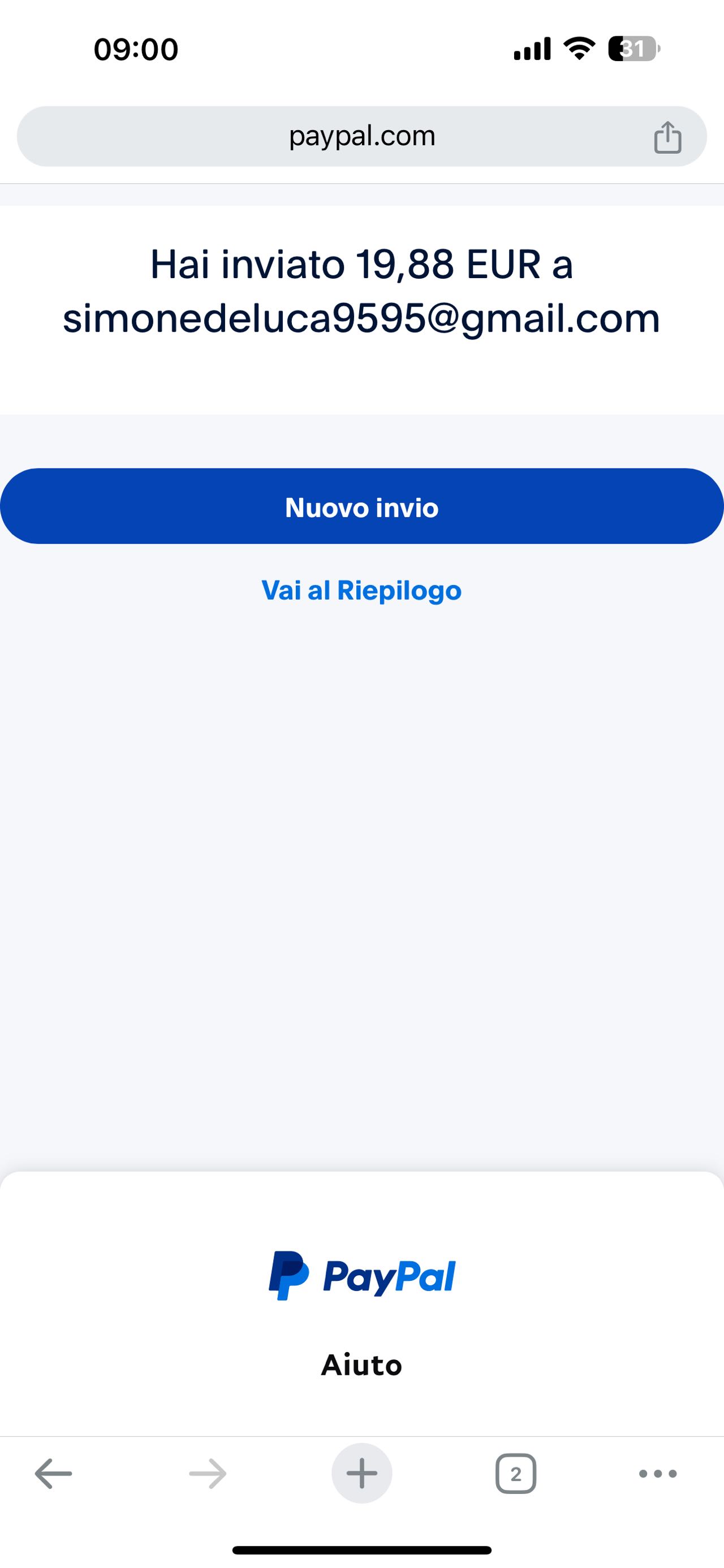The width and height of the screenshot is (724, 1568).
Task: Open the browser overflow menu
Action: [658, 1474]
